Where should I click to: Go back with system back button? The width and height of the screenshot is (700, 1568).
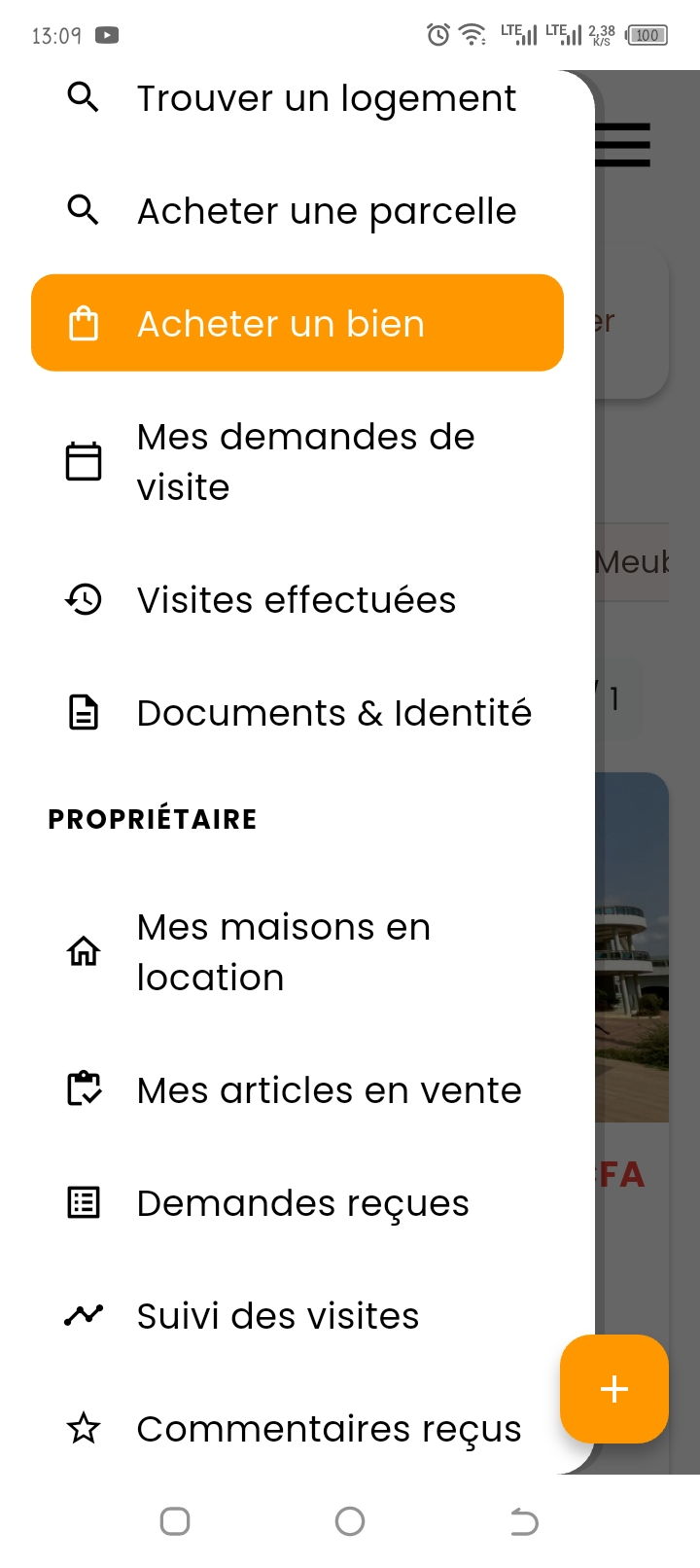coord(524,1521)
